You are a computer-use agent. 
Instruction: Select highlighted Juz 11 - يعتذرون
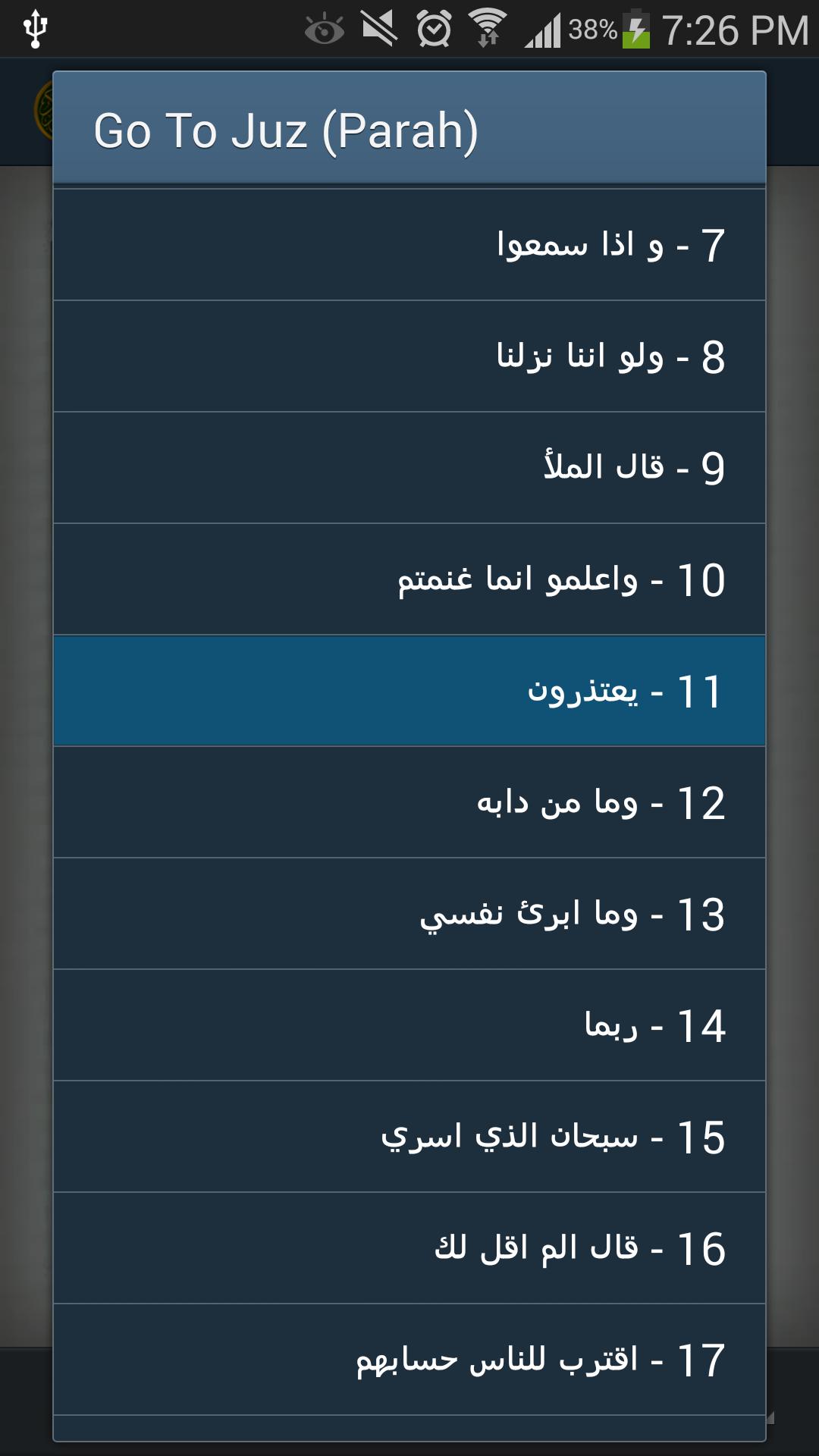coord(409,691)
